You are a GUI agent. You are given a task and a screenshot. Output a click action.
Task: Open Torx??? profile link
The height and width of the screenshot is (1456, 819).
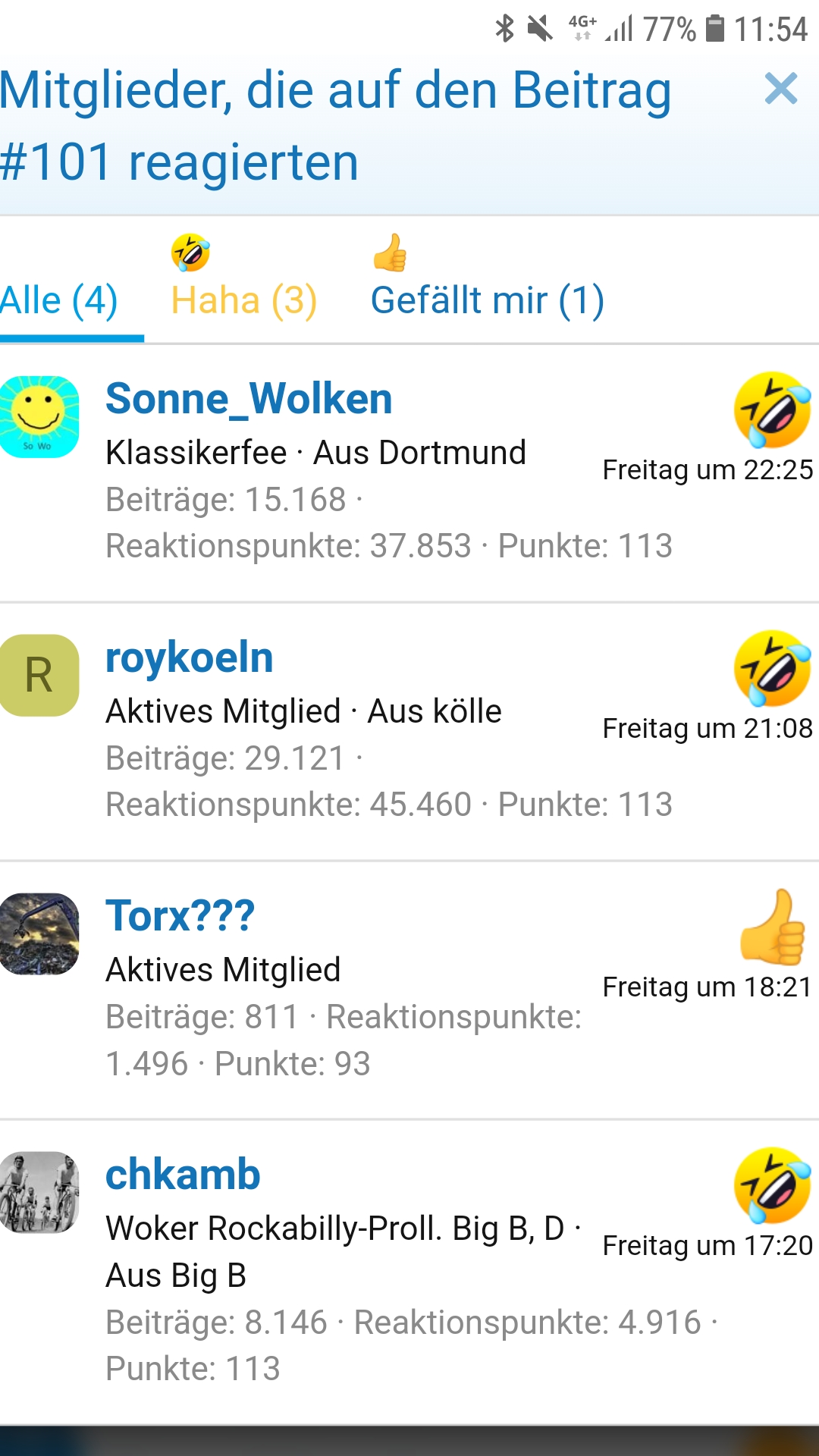coord(180,916)
